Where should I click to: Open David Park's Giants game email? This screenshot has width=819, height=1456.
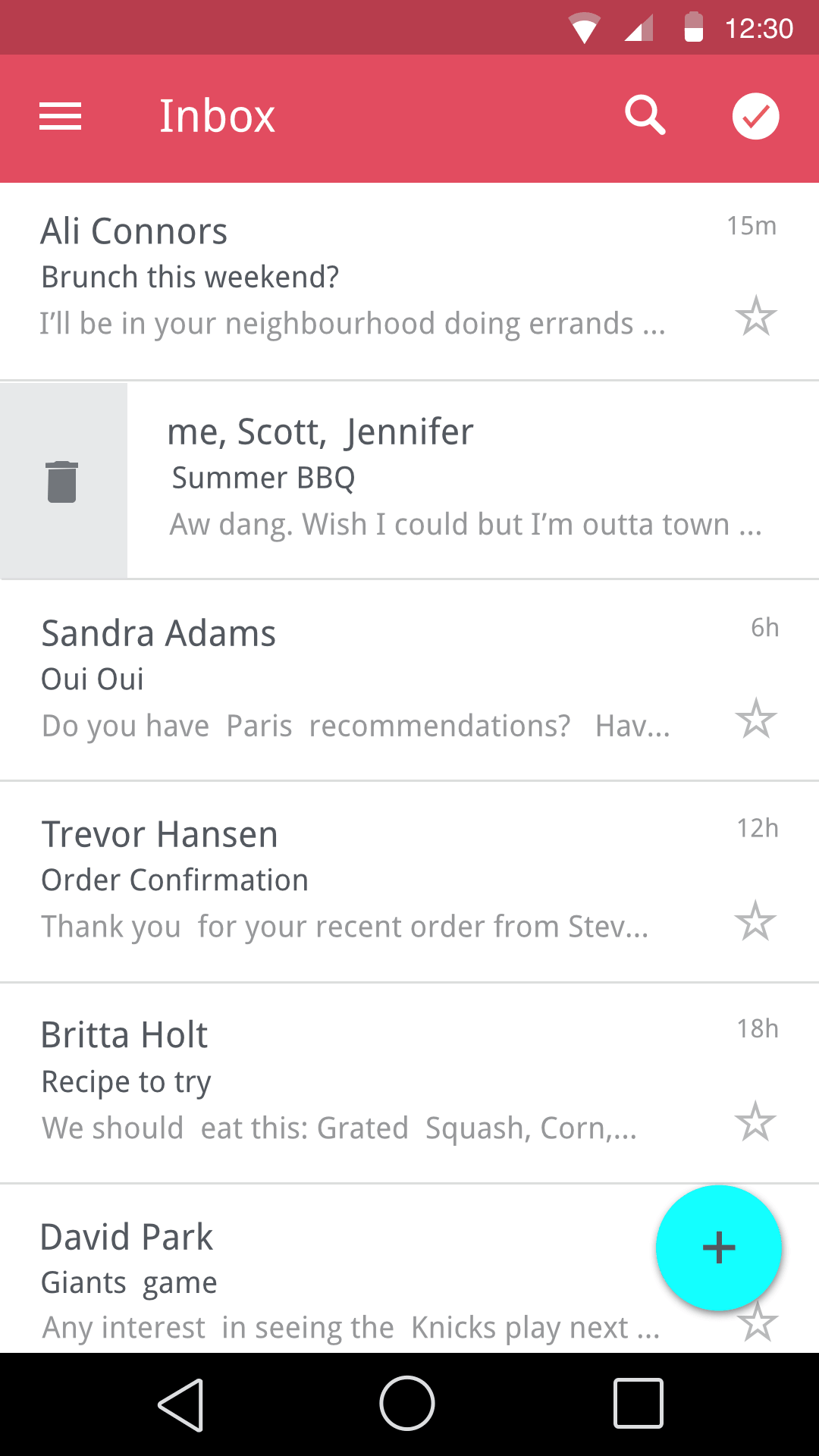coord(326,1269)
